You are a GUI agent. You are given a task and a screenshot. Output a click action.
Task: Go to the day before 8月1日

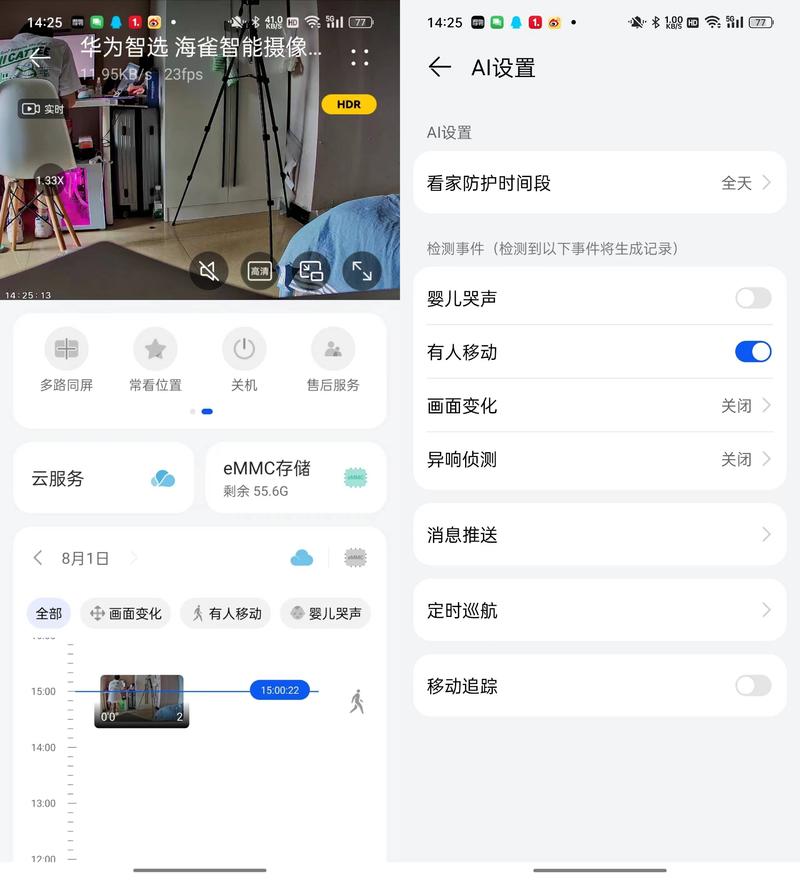[38, 558]
